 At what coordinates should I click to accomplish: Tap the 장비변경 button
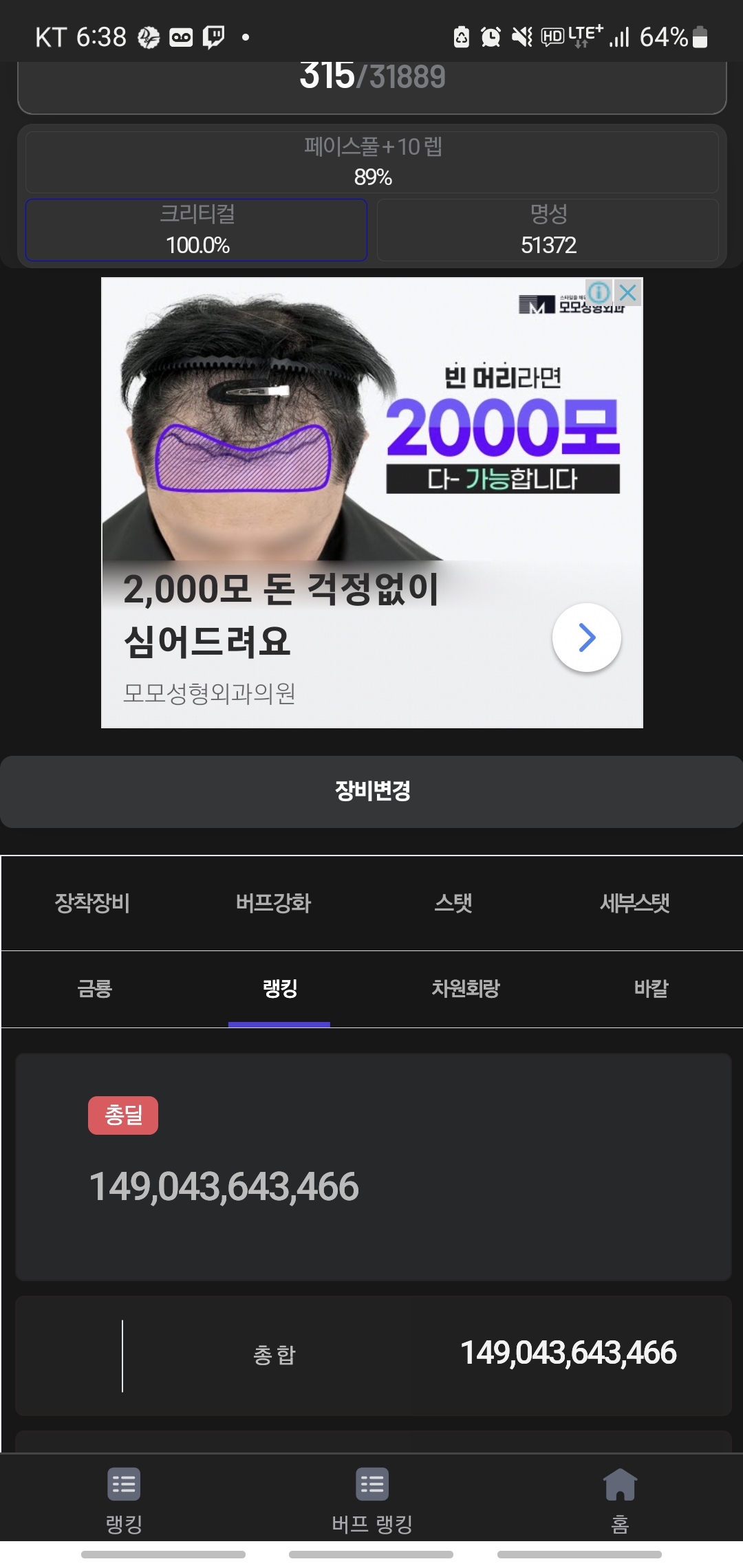click(x=371, y=792)
